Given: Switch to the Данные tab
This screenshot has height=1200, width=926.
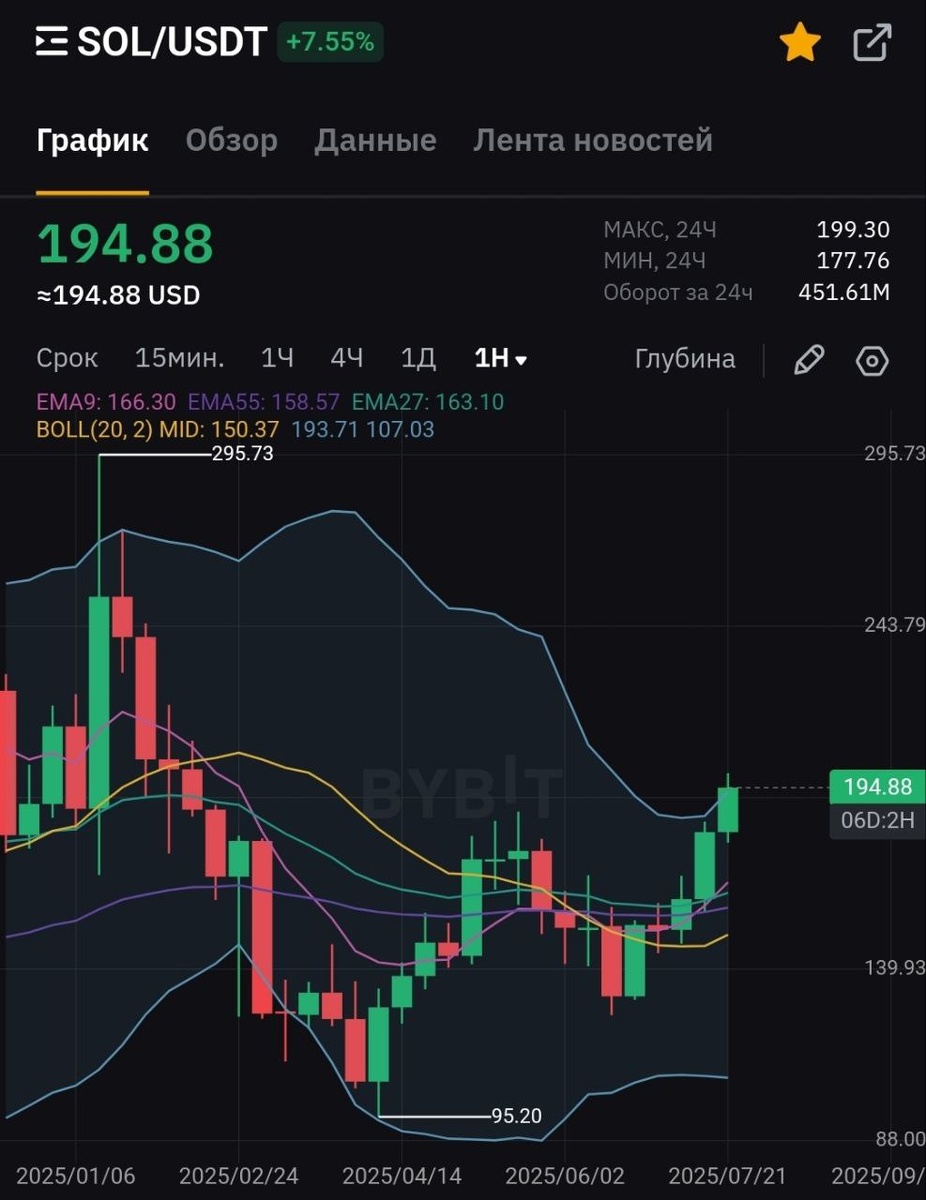Looking at the screenshot, I should (375, 140).
